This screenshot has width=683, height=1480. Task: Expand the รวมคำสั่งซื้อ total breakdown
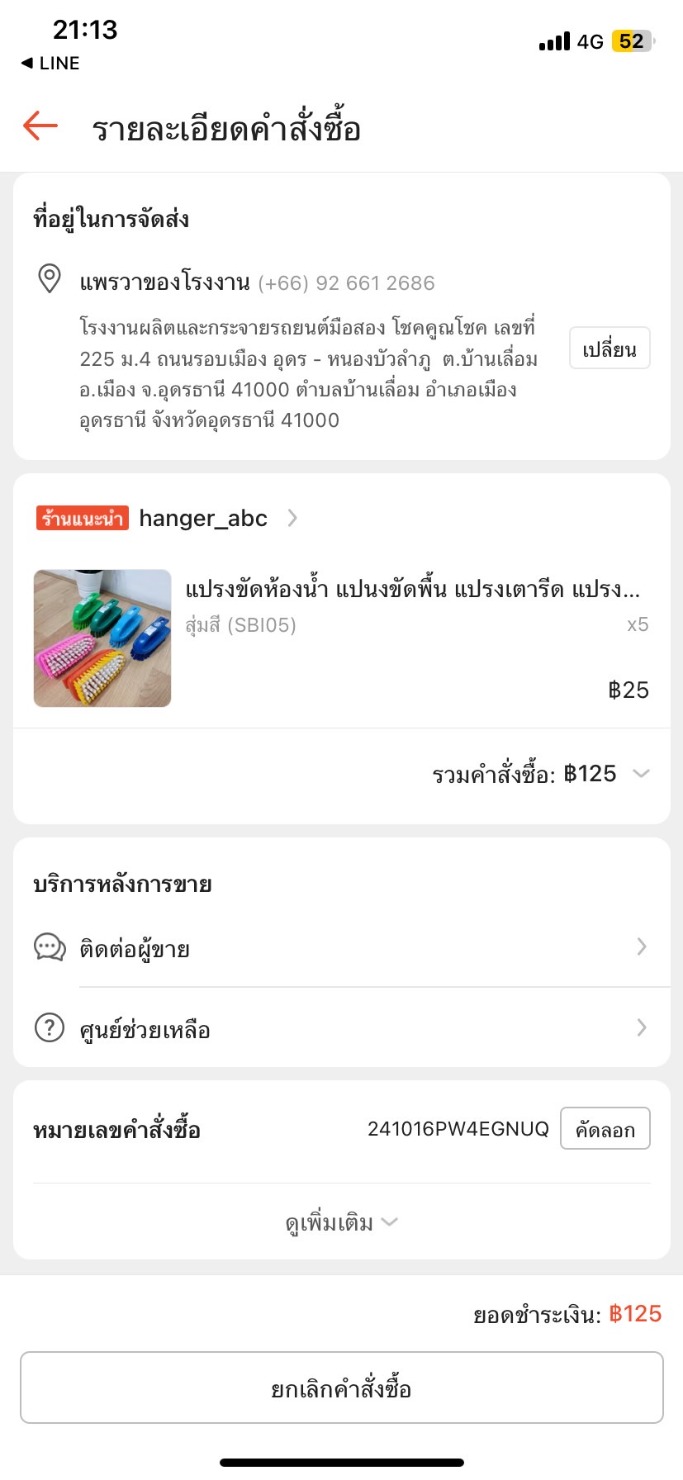coord(641,774)
